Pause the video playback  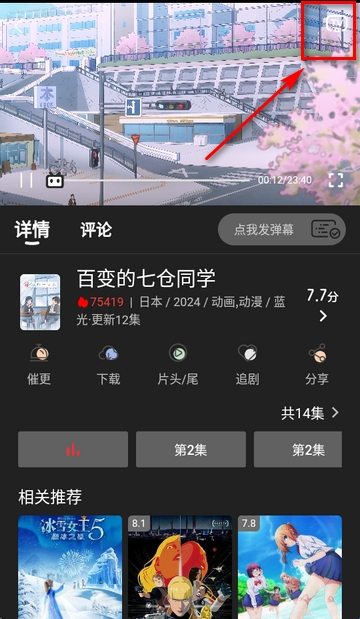pyautogui.click(x=26, y=180)
